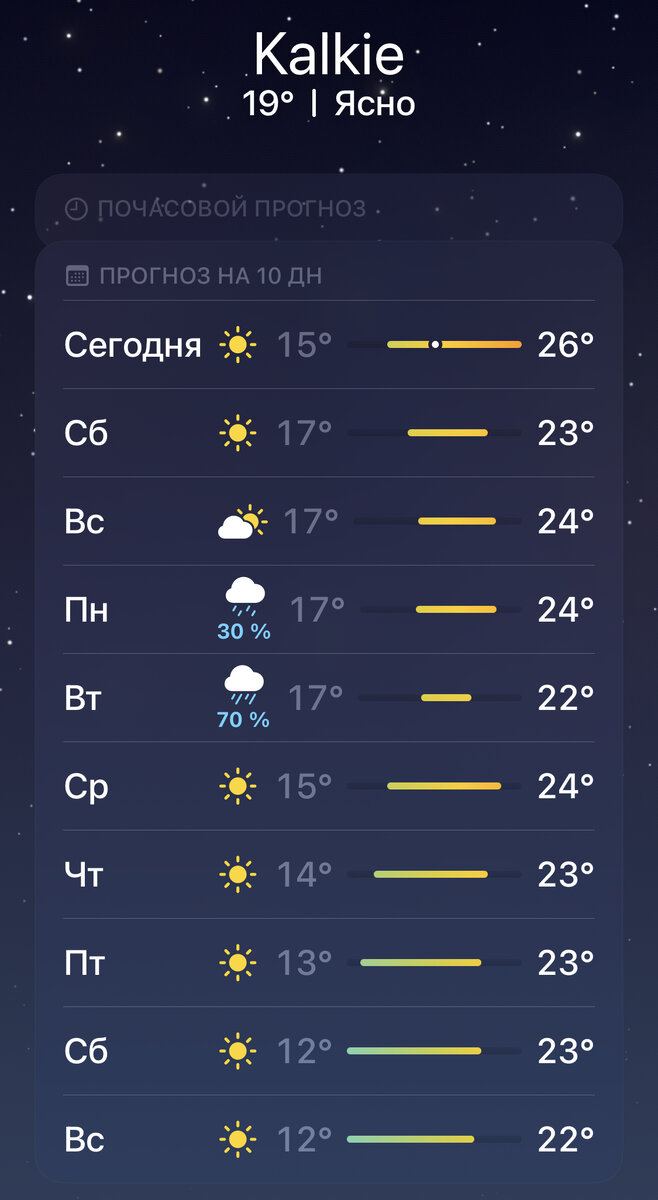The width and height of the screenshot is (658, 1200).
Task: Open Вт forecast with 70 % rain
Action: (329, 698)
